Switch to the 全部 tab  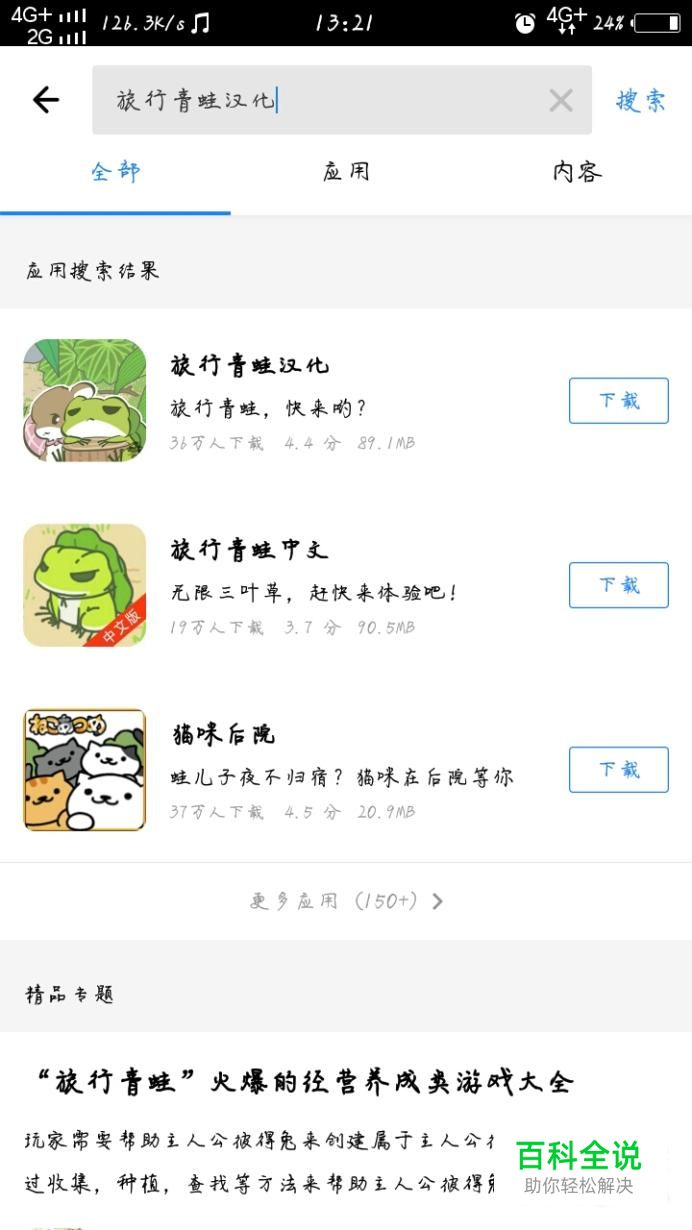point(116,172)
